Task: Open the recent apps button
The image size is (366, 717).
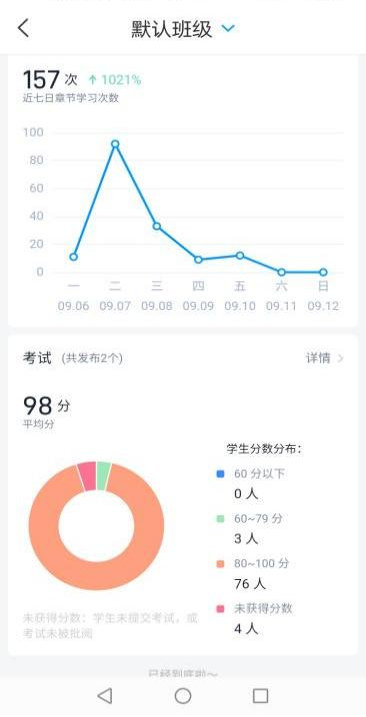Action: tap(260, 696)
